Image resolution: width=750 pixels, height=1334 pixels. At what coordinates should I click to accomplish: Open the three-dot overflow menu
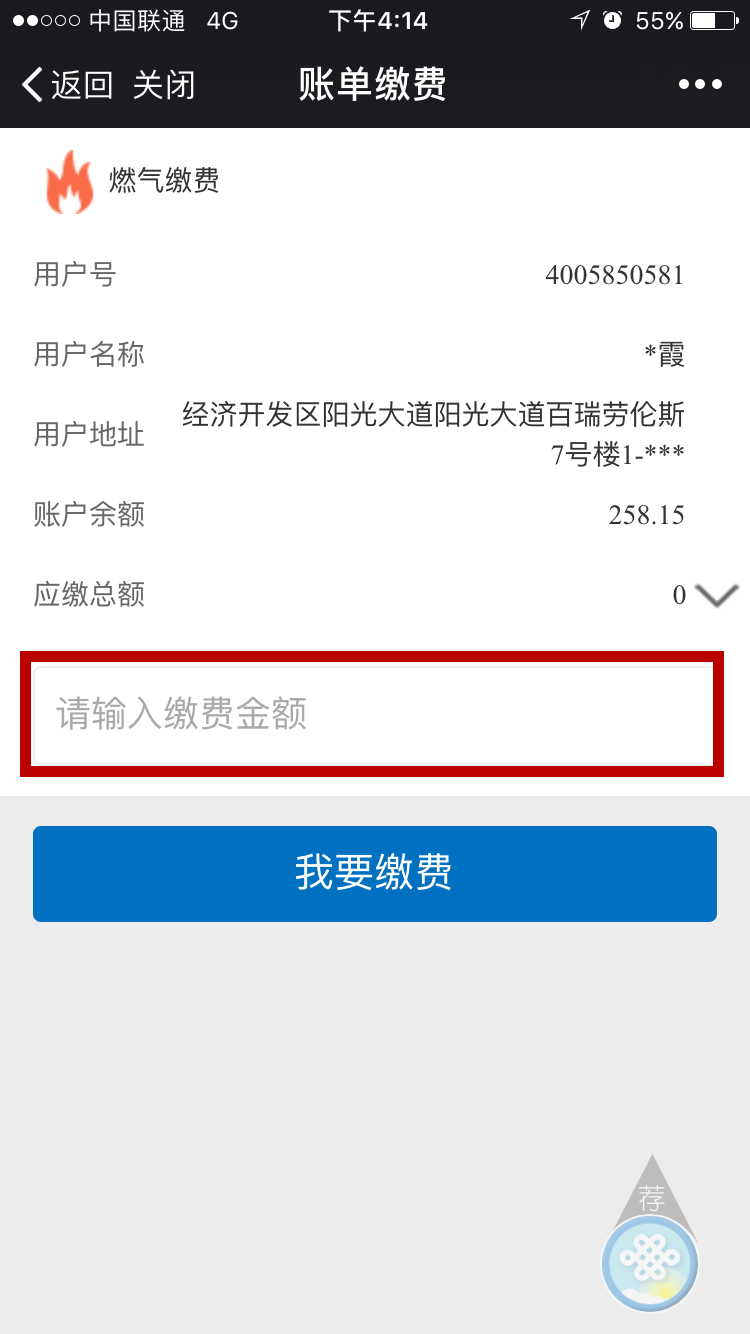point(700,85)
